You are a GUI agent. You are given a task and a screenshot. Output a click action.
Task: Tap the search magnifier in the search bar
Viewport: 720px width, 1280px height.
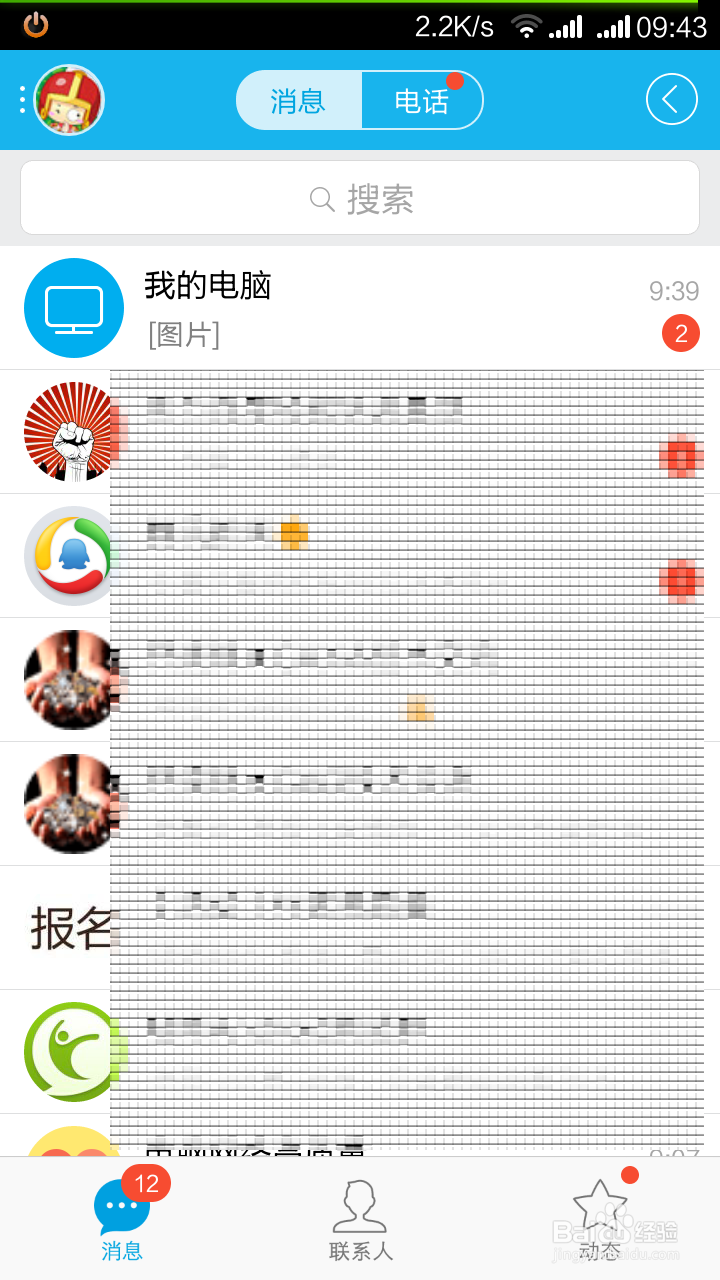[322, 199]
